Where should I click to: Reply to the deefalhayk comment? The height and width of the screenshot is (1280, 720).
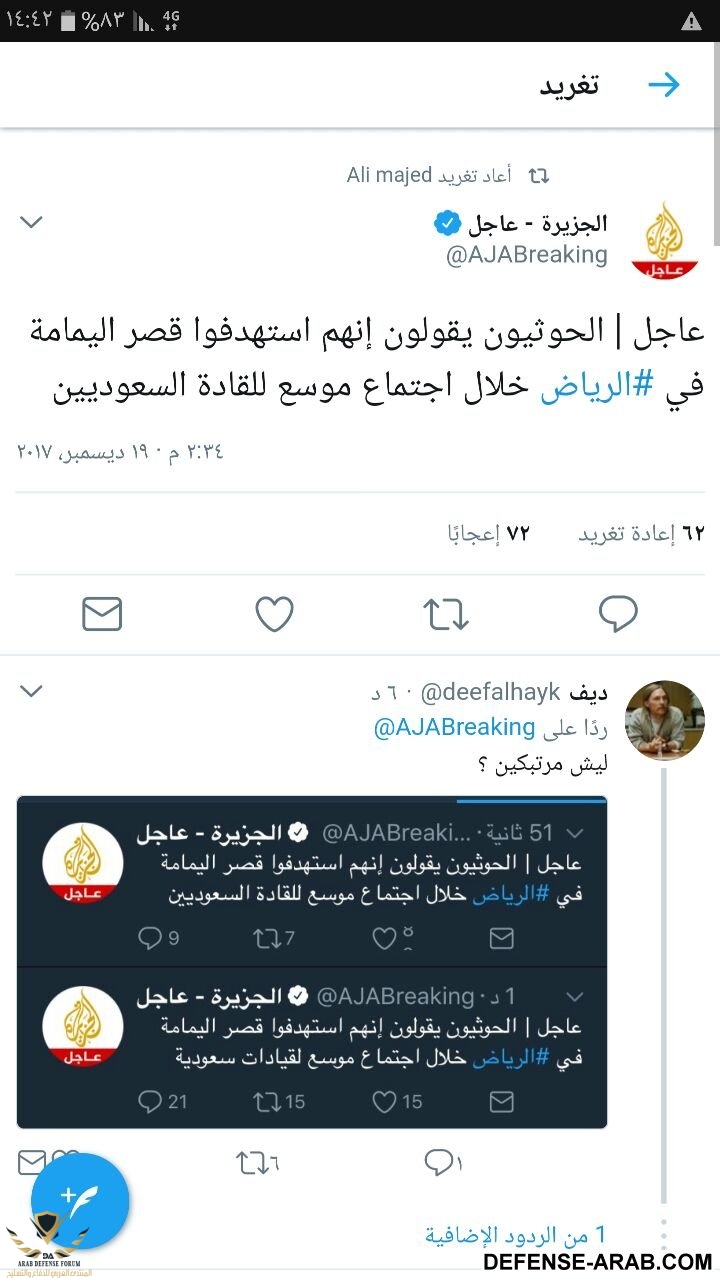[x=442, y=1162]
